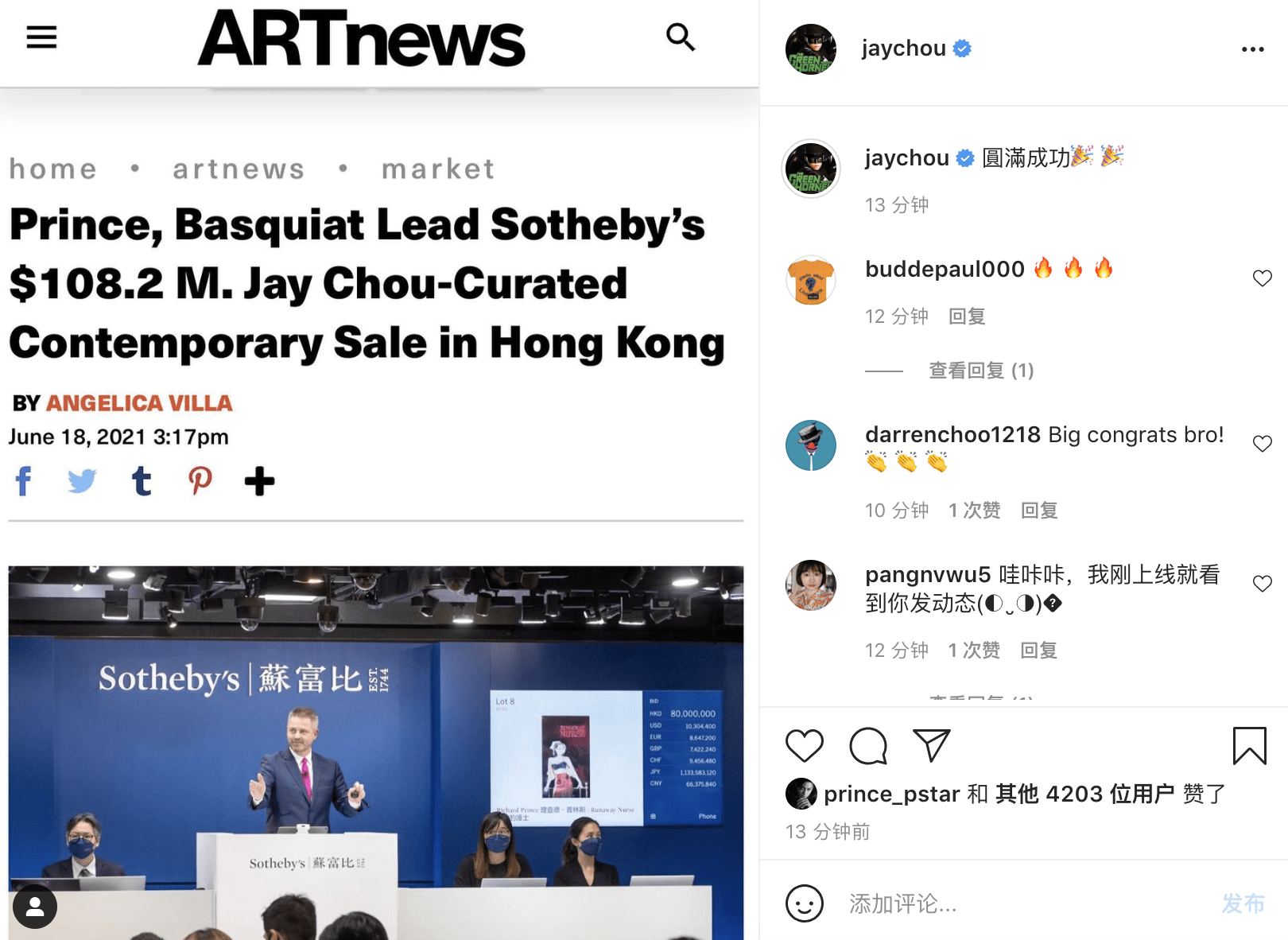Like darrenchoo1218's comment
This screenshot has height=940, width=1288.
point(1262,444)
